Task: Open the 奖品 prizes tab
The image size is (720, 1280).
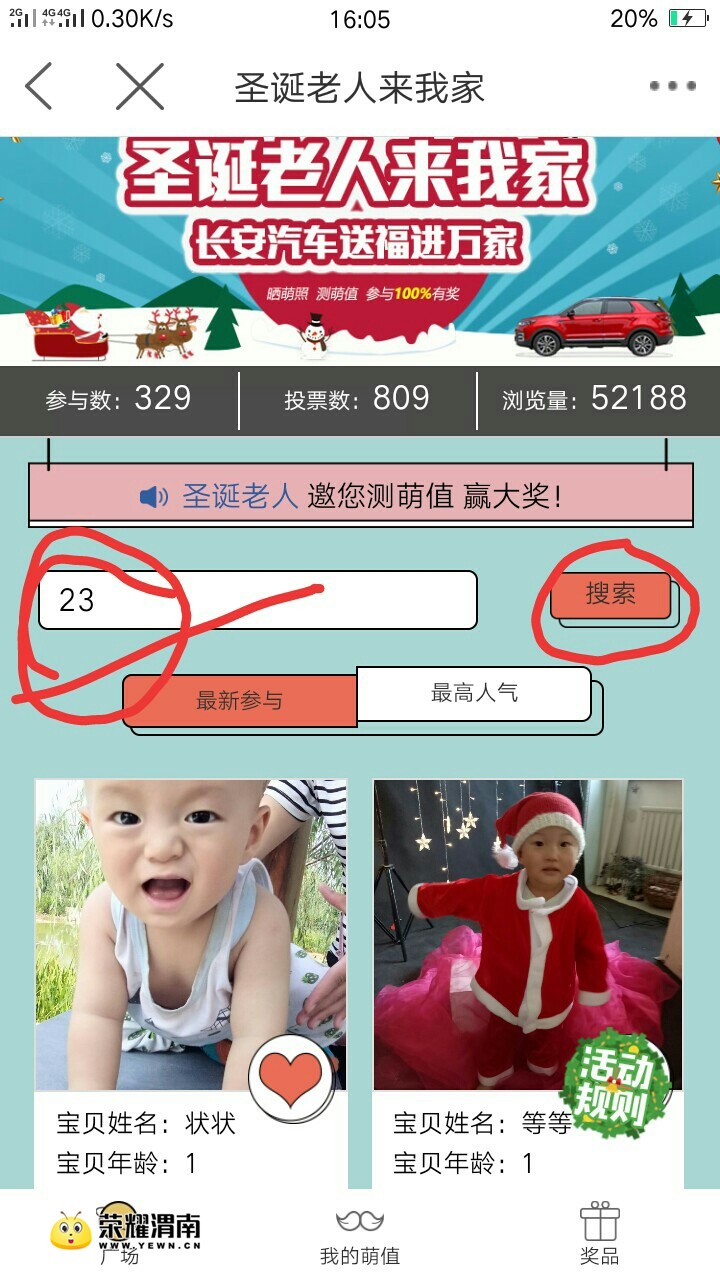Action: click(x=599, y=1236)
